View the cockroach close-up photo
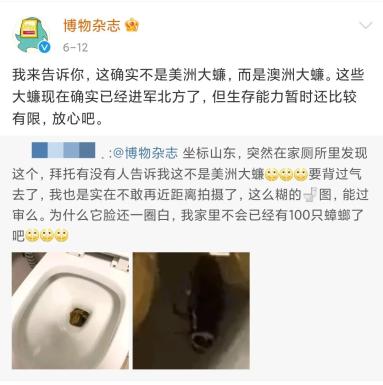The width and height of the screenshot is (383, 385). (191, 310)
